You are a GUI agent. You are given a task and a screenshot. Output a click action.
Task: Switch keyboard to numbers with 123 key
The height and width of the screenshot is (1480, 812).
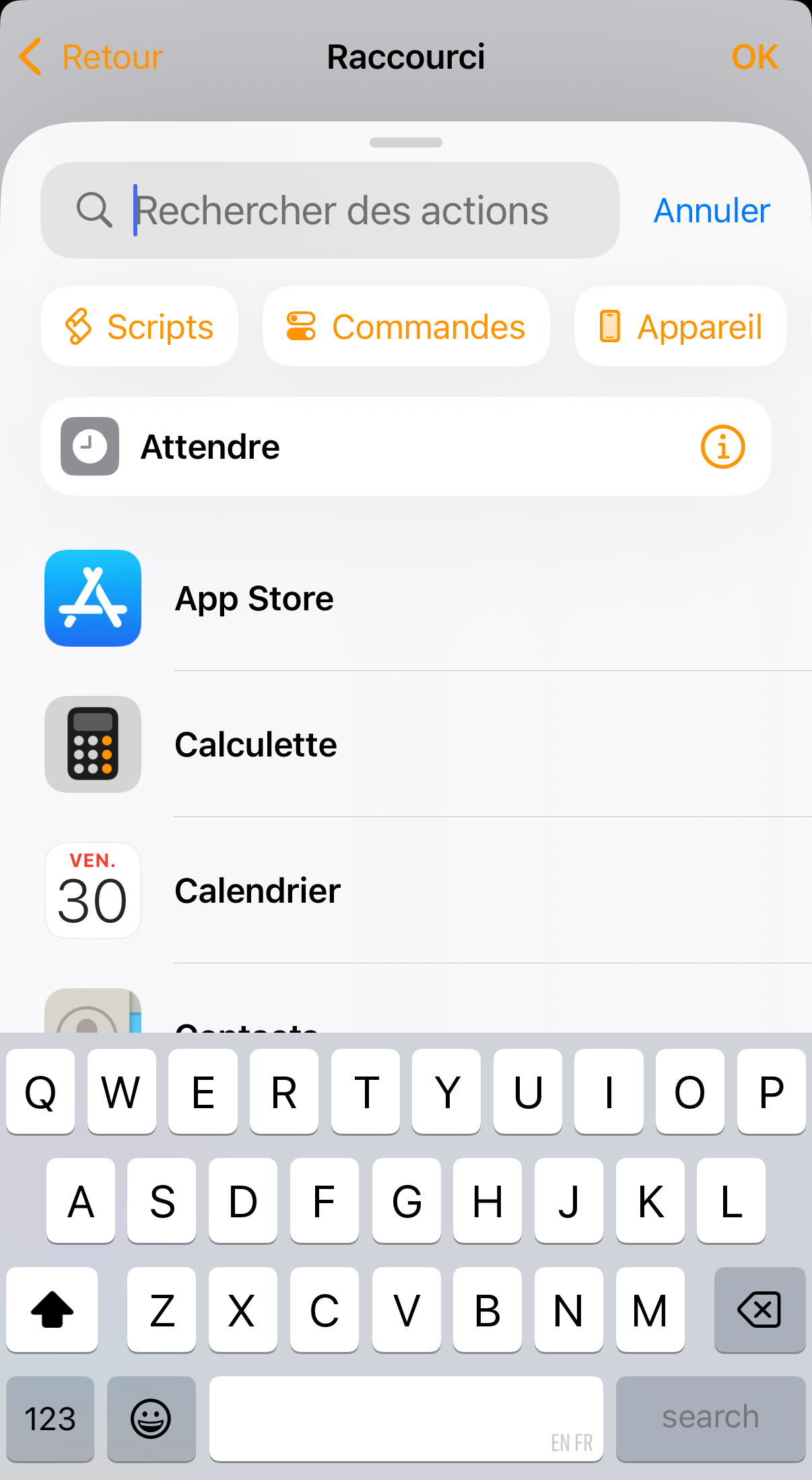[50, 1419]
